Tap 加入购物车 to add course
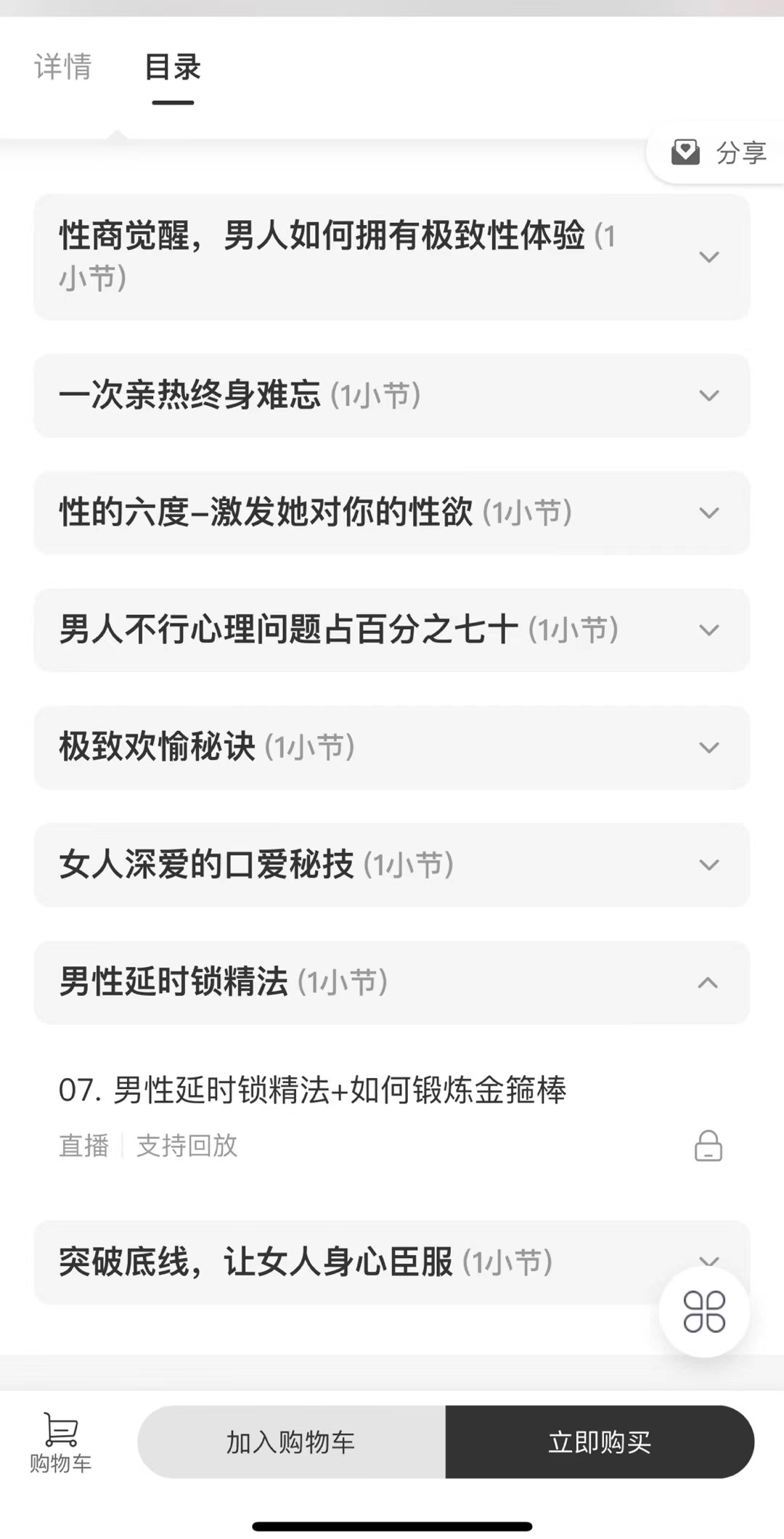The image size is (784, 1539). (291, 1442)
